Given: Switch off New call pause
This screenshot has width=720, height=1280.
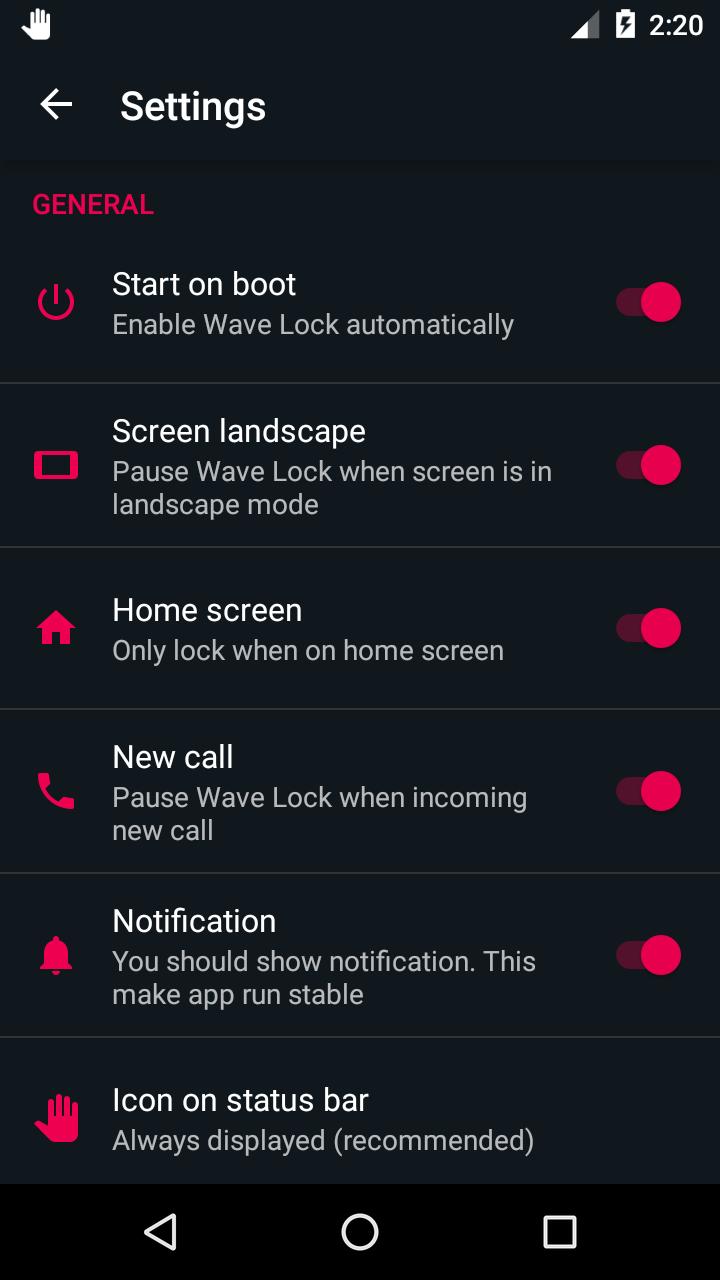Looking at the screenshot, I should 648,791.
